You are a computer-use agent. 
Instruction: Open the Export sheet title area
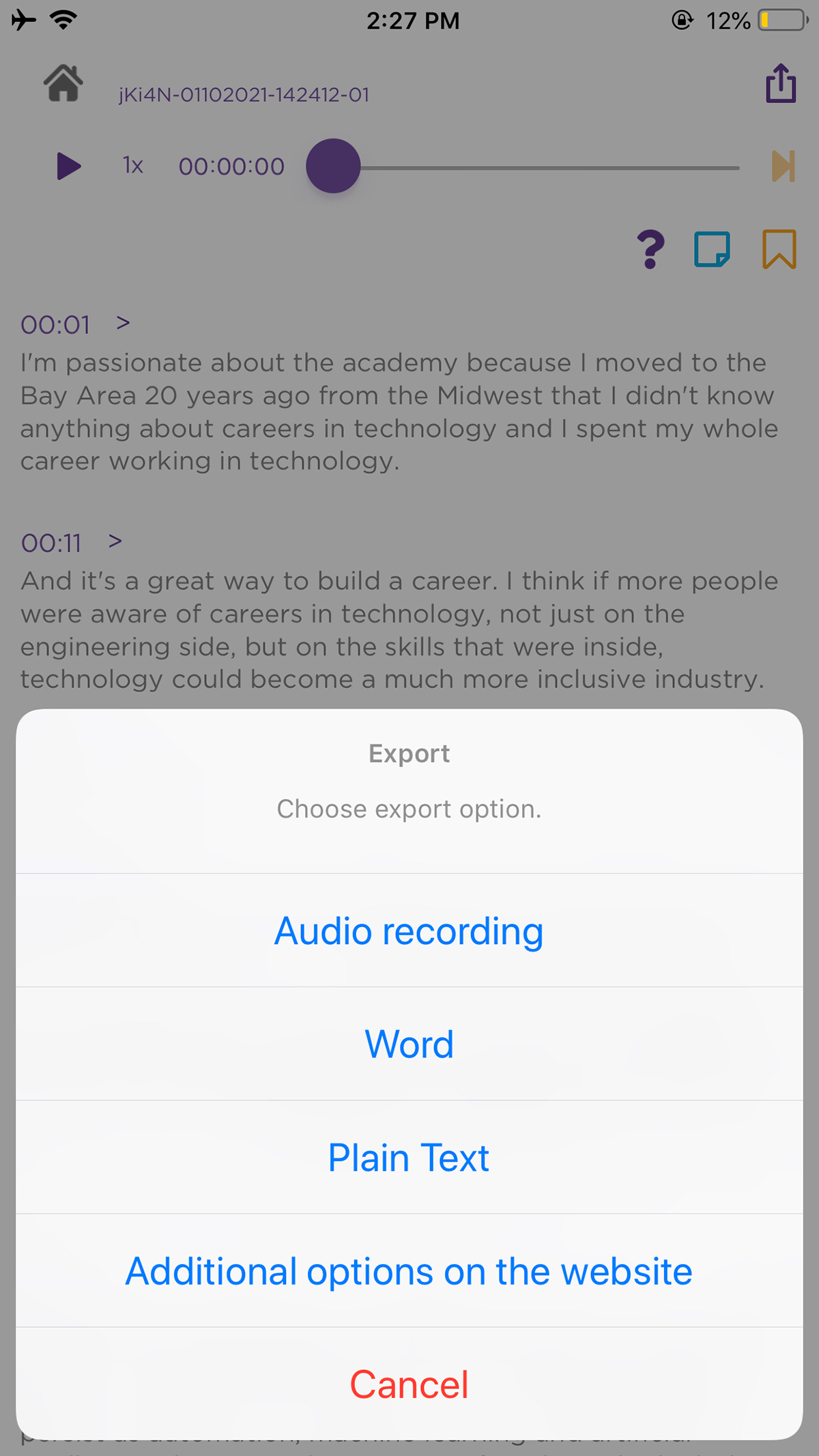(409, 753)
